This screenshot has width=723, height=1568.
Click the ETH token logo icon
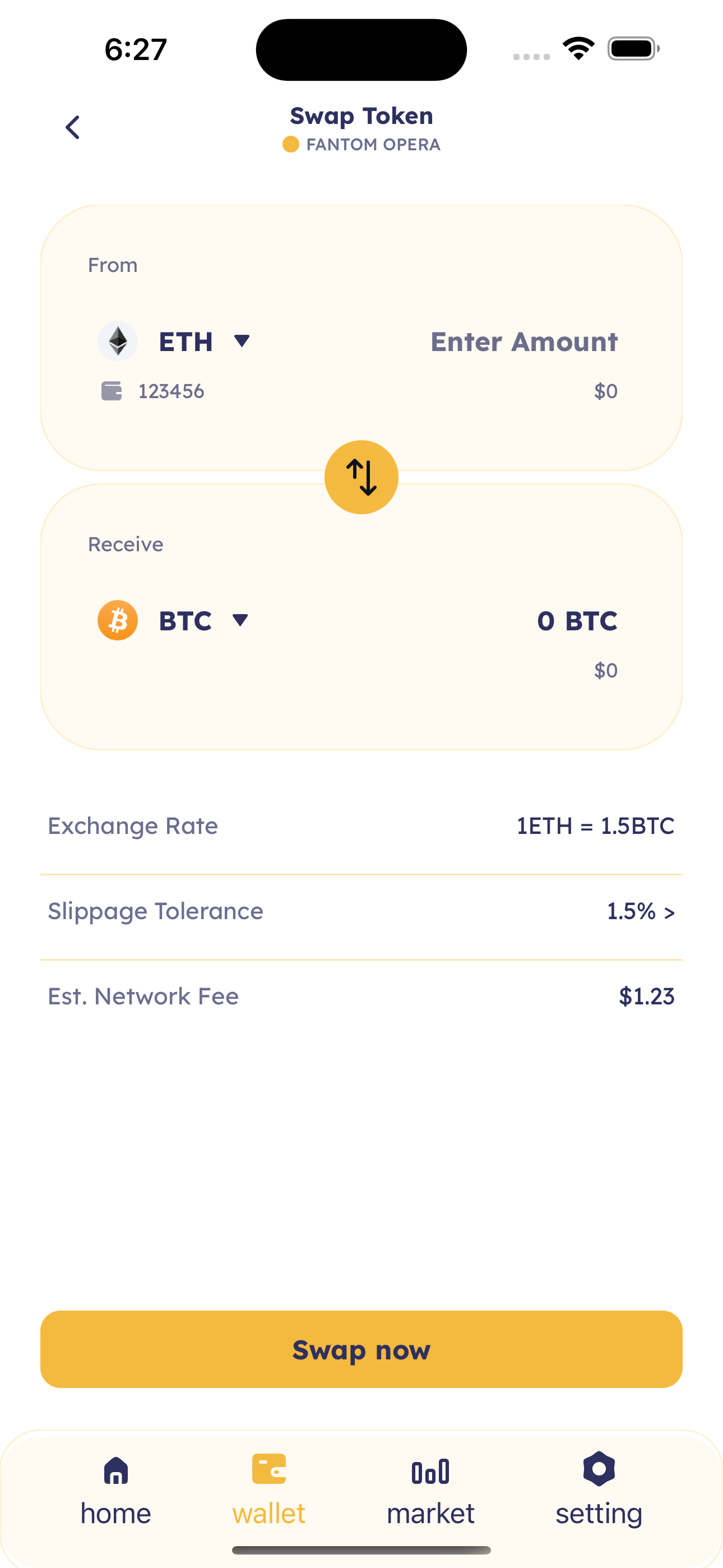coord(118,341)
